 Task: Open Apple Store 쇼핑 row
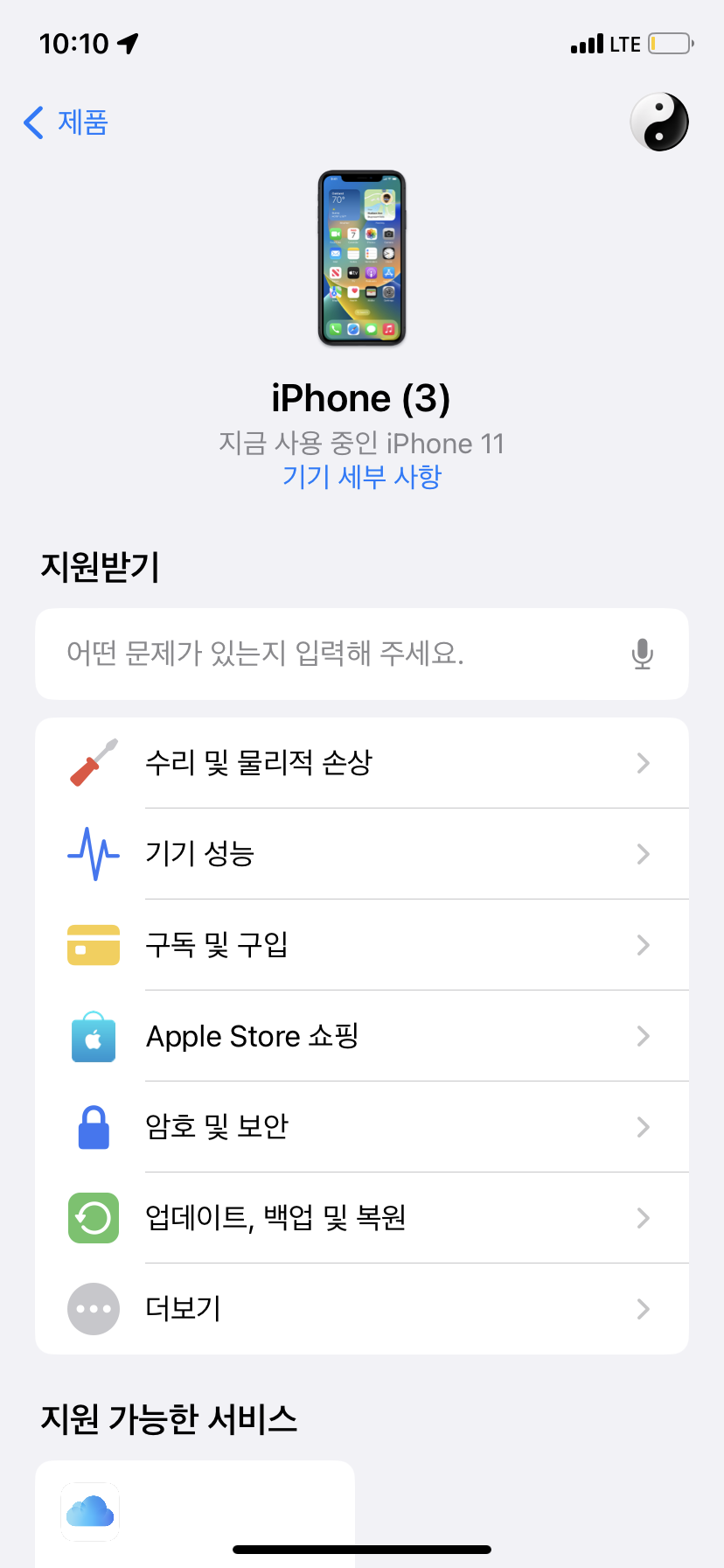pyautogui.click(x=362, y=1036)
